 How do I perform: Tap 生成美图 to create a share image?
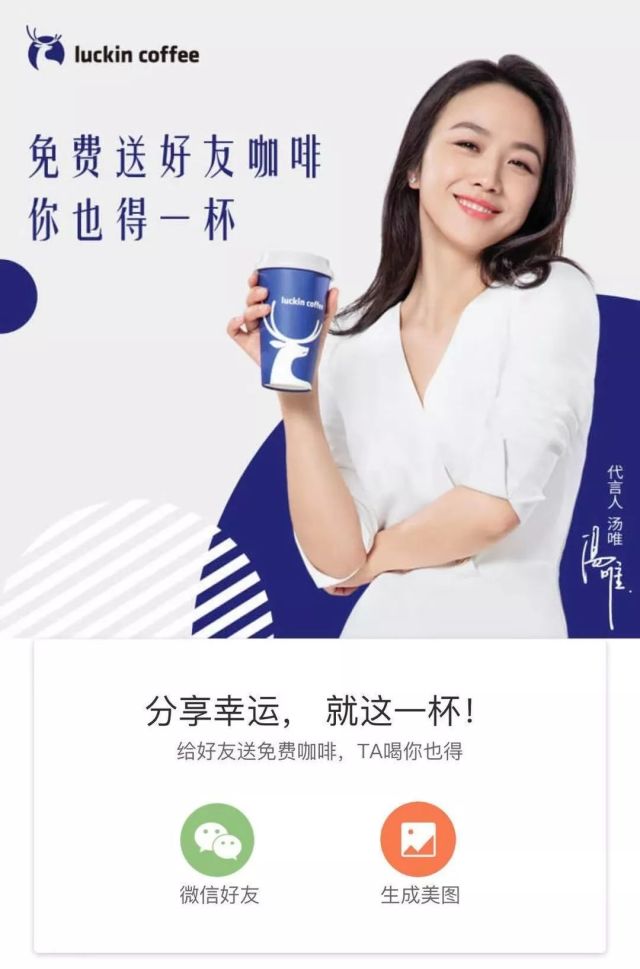pos(418,840)
